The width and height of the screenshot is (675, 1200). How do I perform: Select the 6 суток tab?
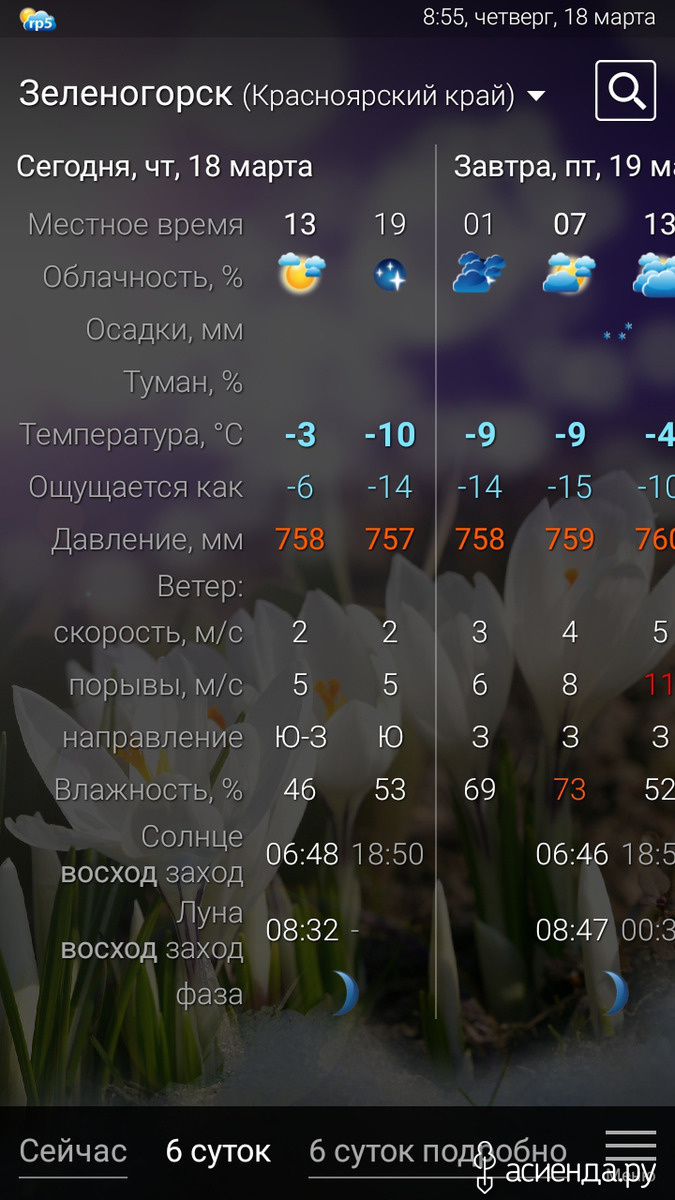[x=218, y=1151]
